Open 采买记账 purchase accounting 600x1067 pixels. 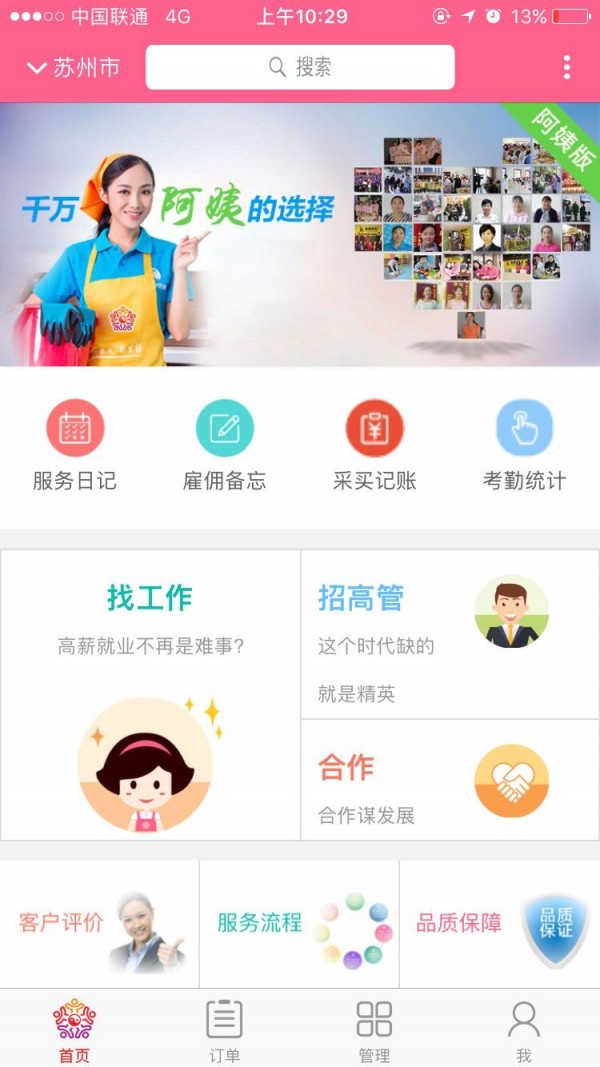tap(375, 445)
